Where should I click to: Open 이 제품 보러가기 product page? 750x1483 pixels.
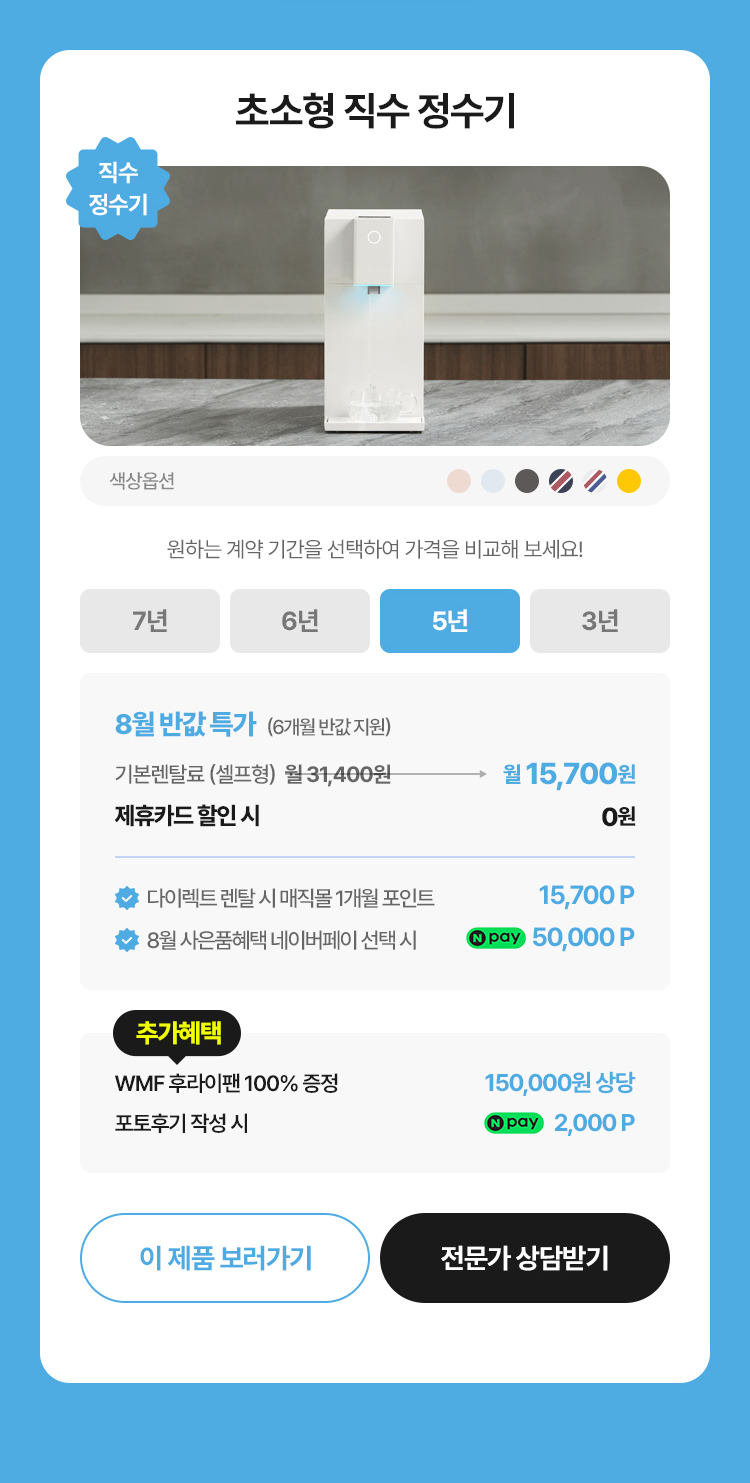225,1258
